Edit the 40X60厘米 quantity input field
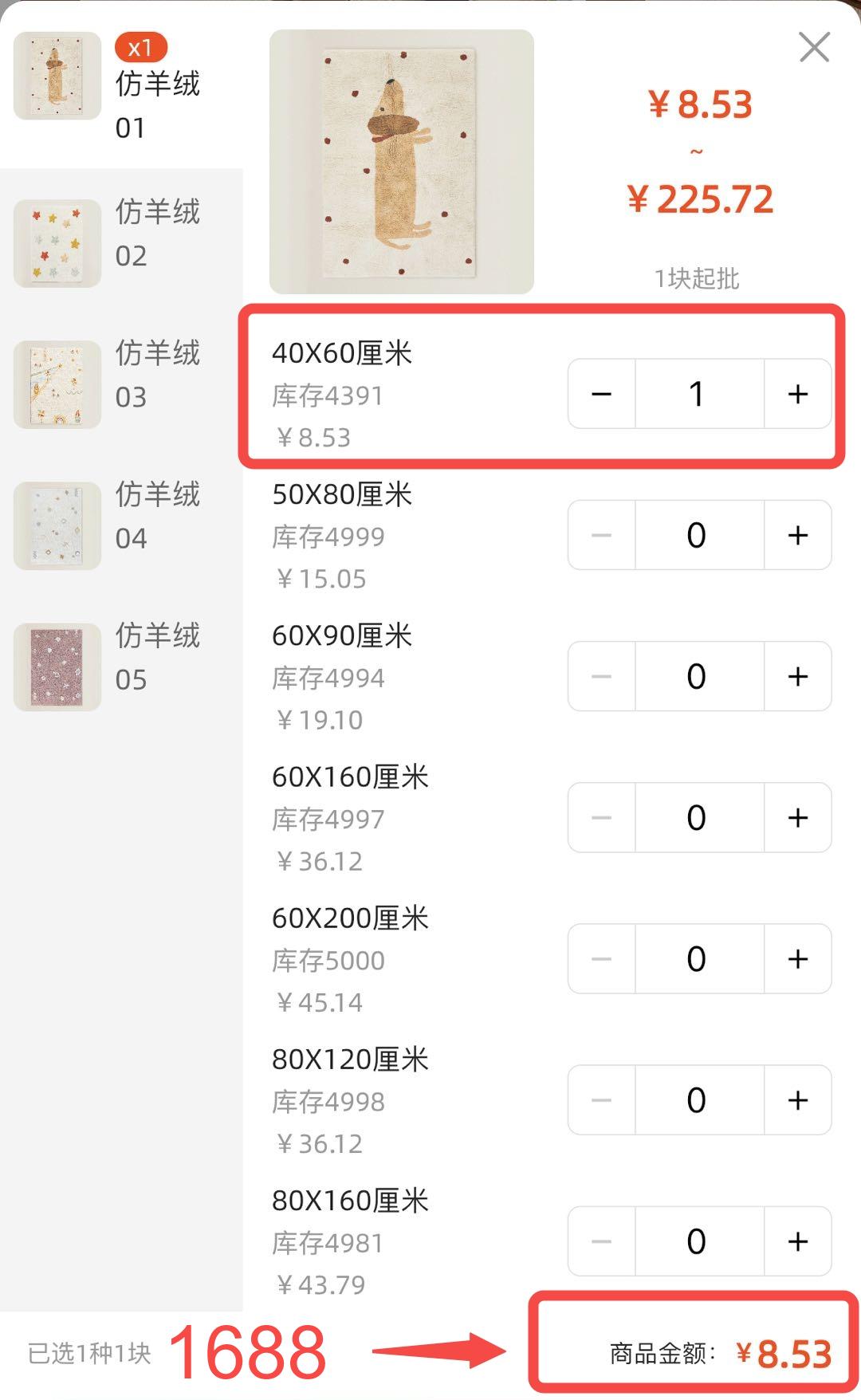Viewport: 861px width, 1400px height. click(698, 394)
